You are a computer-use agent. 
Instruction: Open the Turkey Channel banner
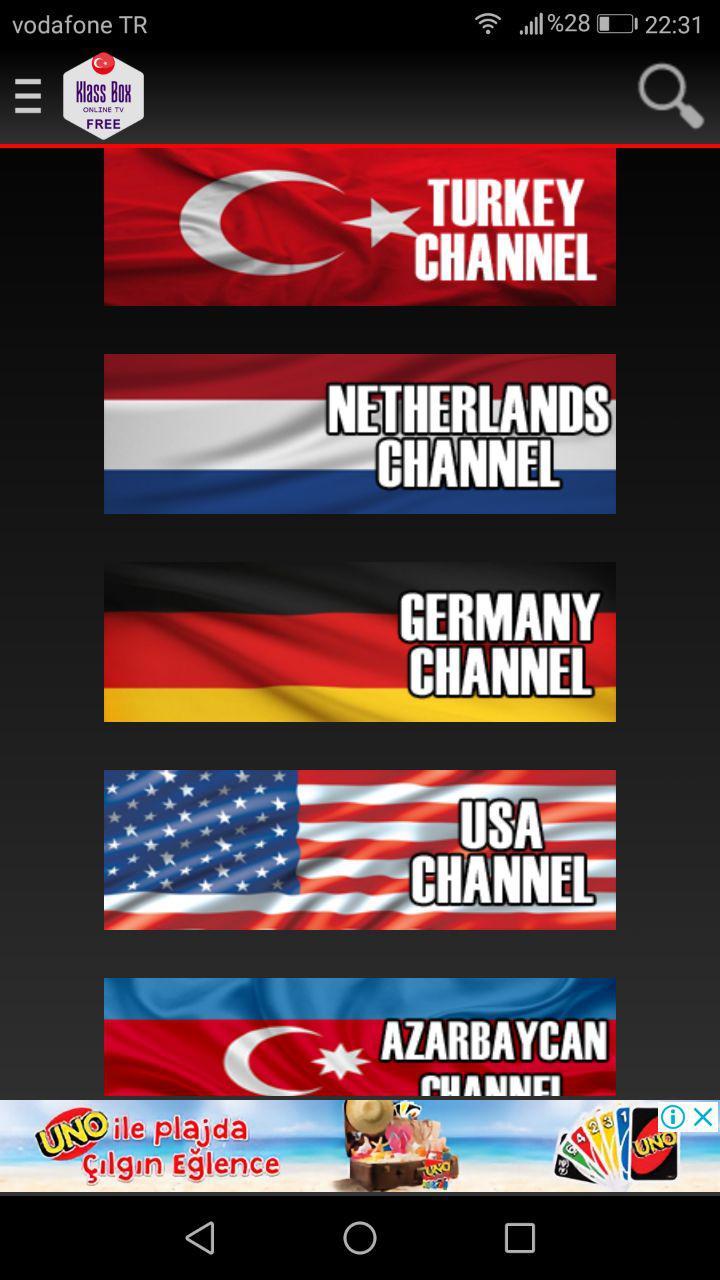[360, 227]
